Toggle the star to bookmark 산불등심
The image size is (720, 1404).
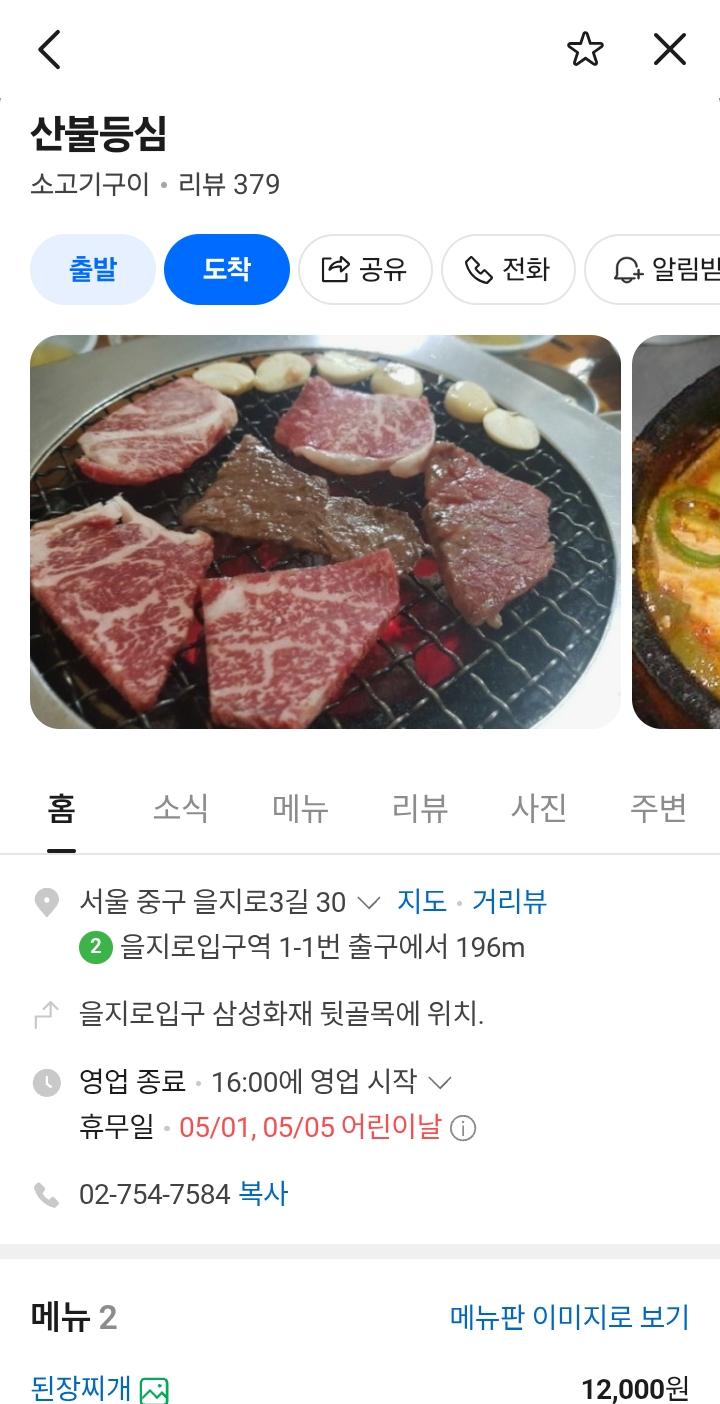(585, 48)
